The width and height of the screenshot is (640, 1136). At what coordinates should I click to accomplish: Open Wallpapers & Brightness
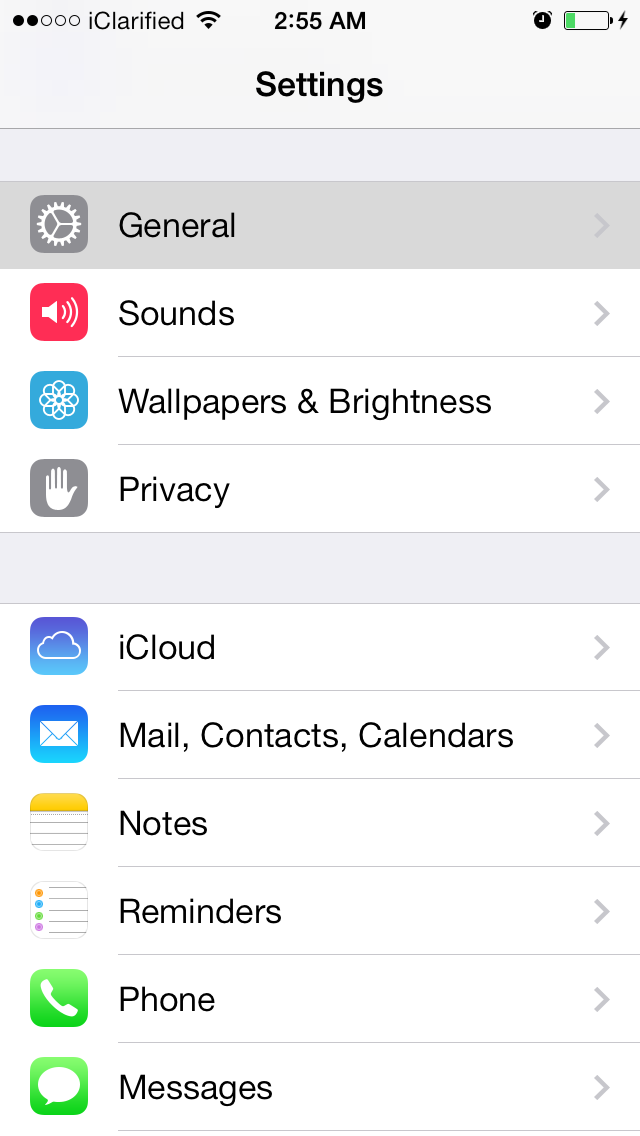tap(320, 401)
